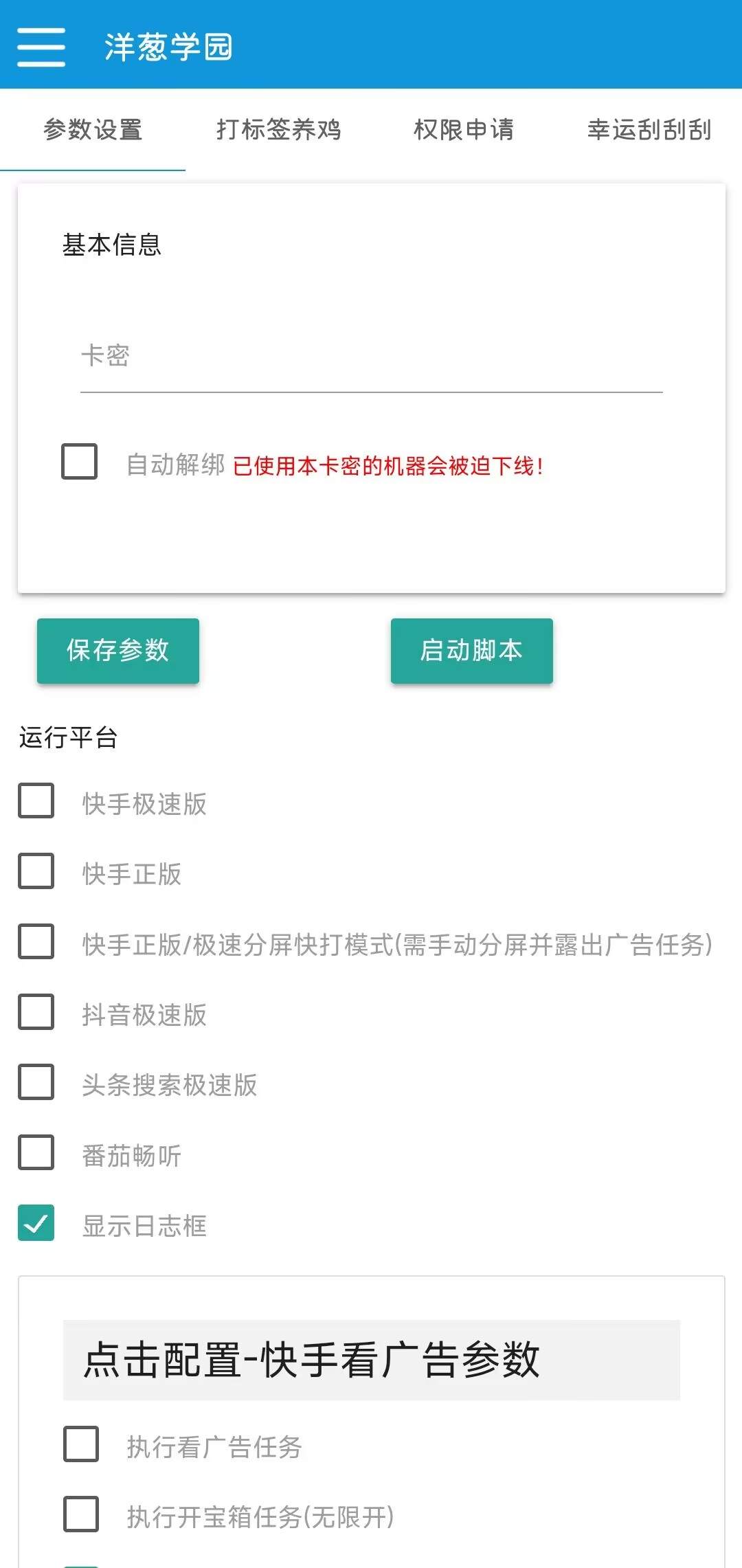The image size is (742, 1568).
Task: Check the 番茄畅听 platform
Action: pyautogui.click(x=36, y=1152)
